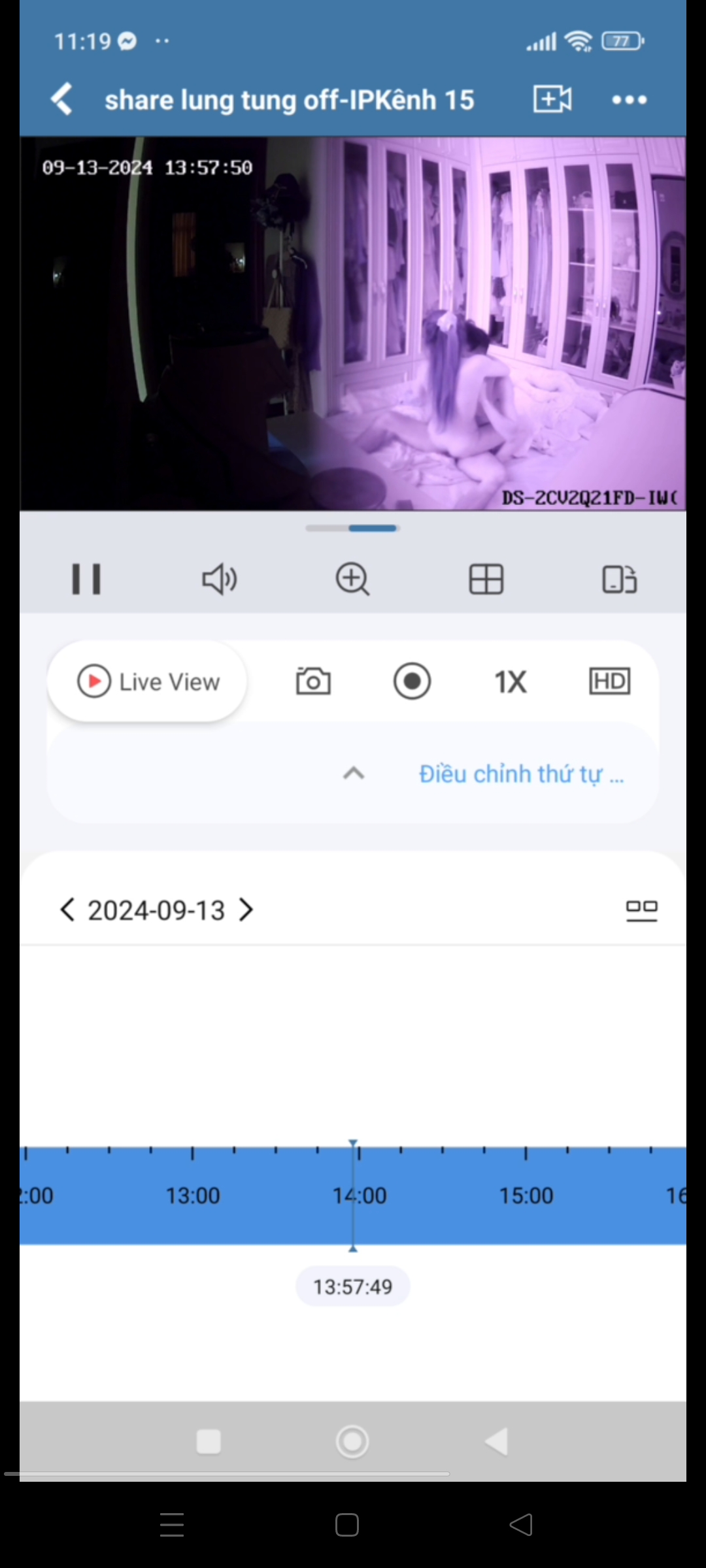The image size is (706, 1568).
Task: Tap the add-video icon in the header
Action: click(x=552, y=100)
